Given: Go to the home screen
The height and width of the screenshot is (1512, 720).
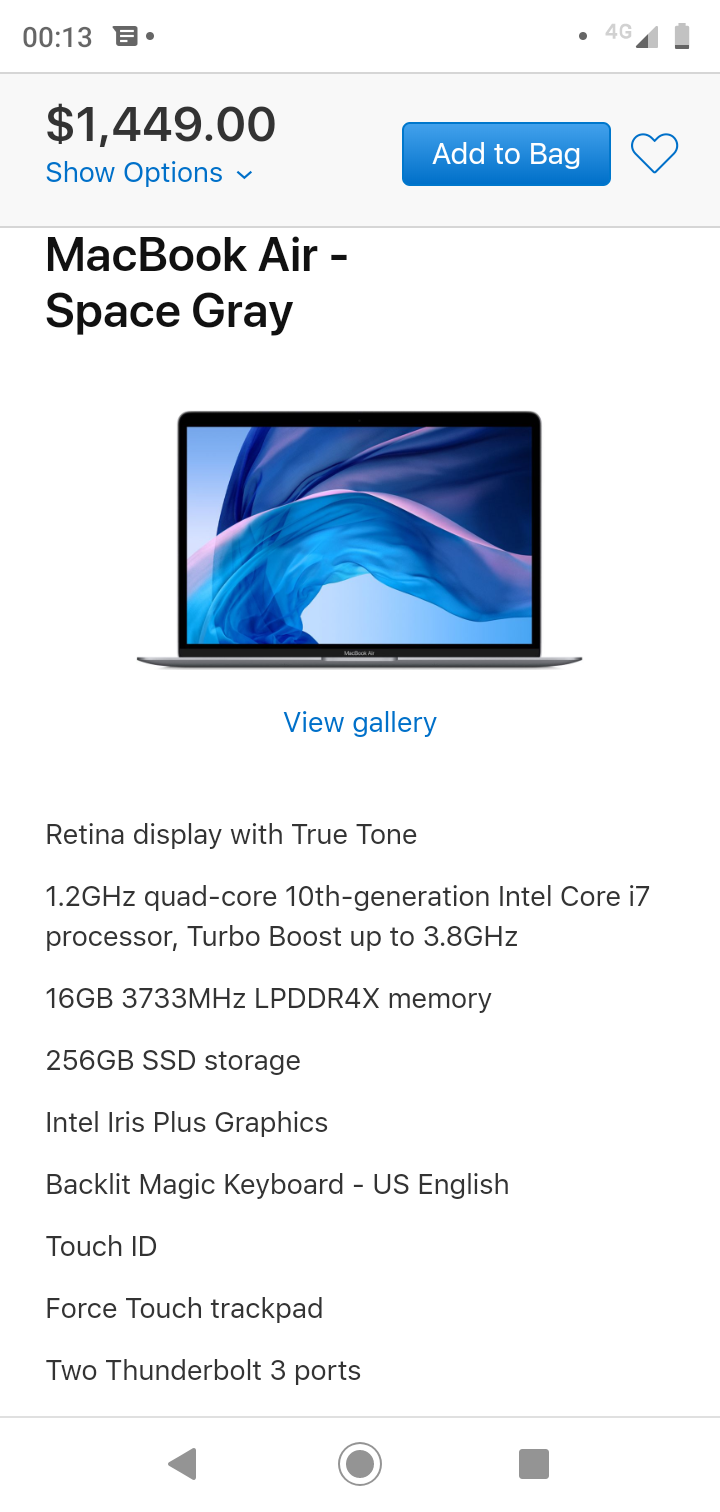Looking at the screenshot, I should [360, 1464].
